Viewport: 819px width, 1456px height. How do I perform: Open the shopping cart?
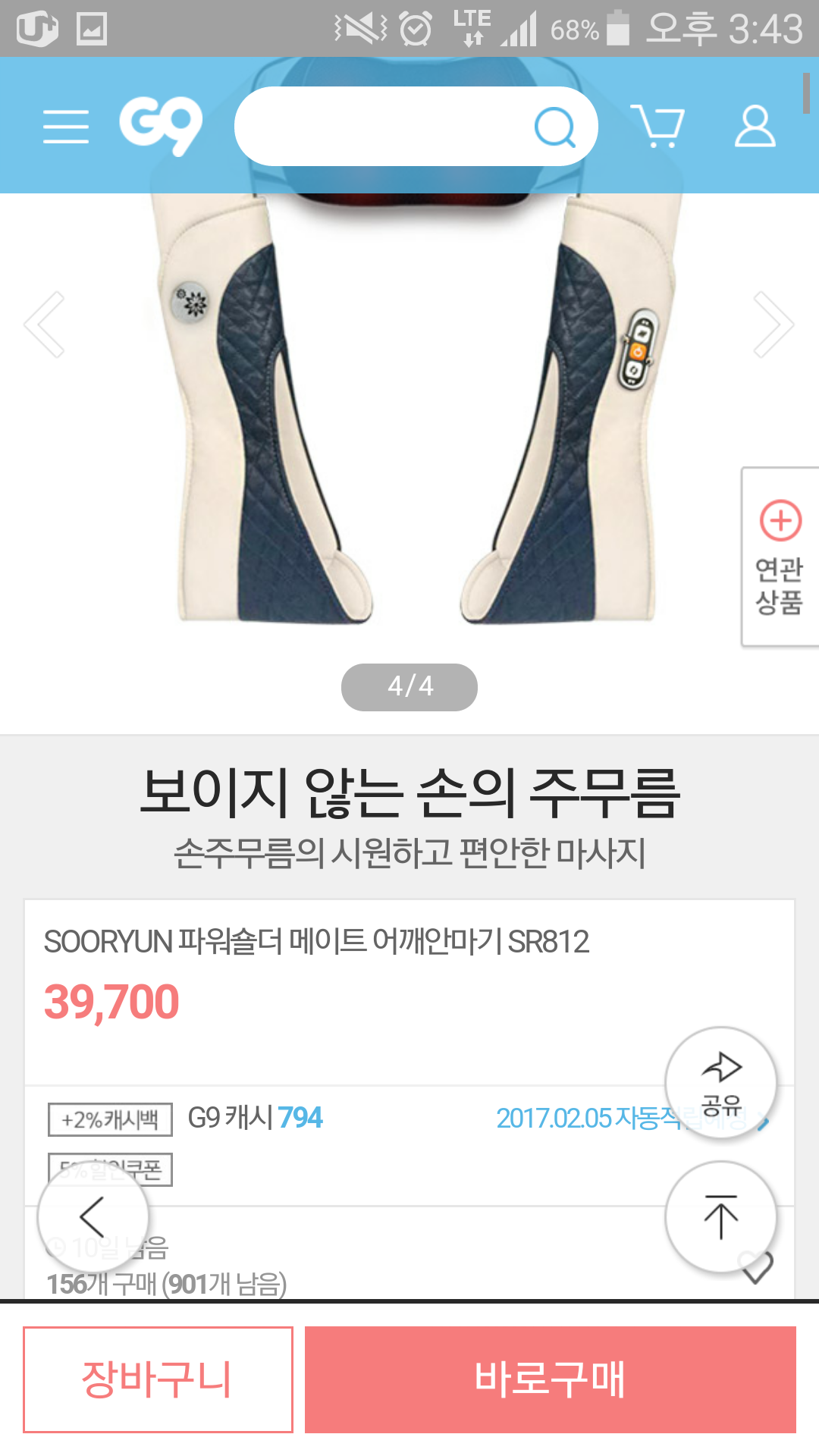point(658,126)
